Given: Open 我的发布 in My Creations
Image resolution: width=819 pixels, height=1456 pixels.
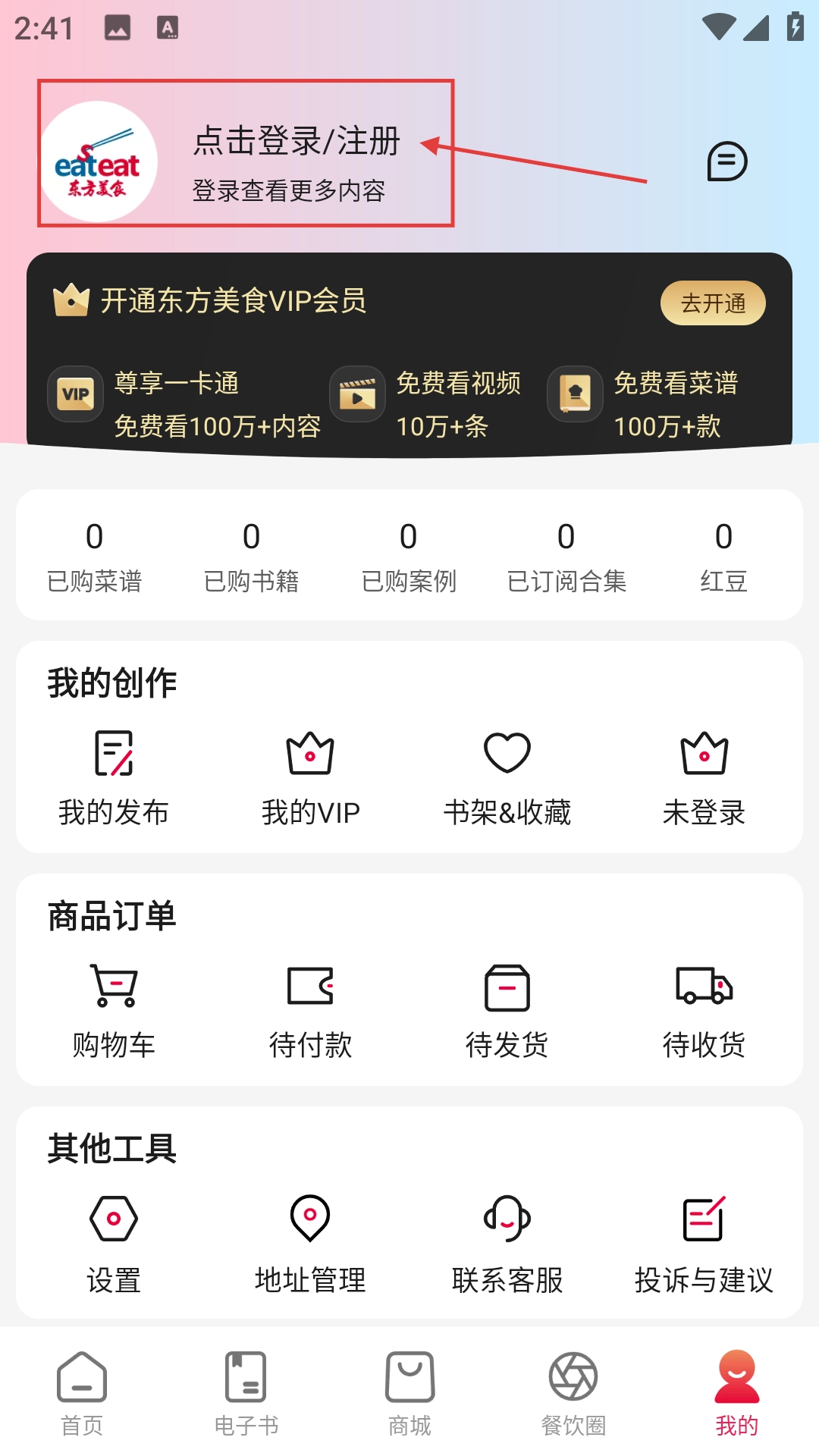Looking at the screenshot, I should tap(114, 777).
